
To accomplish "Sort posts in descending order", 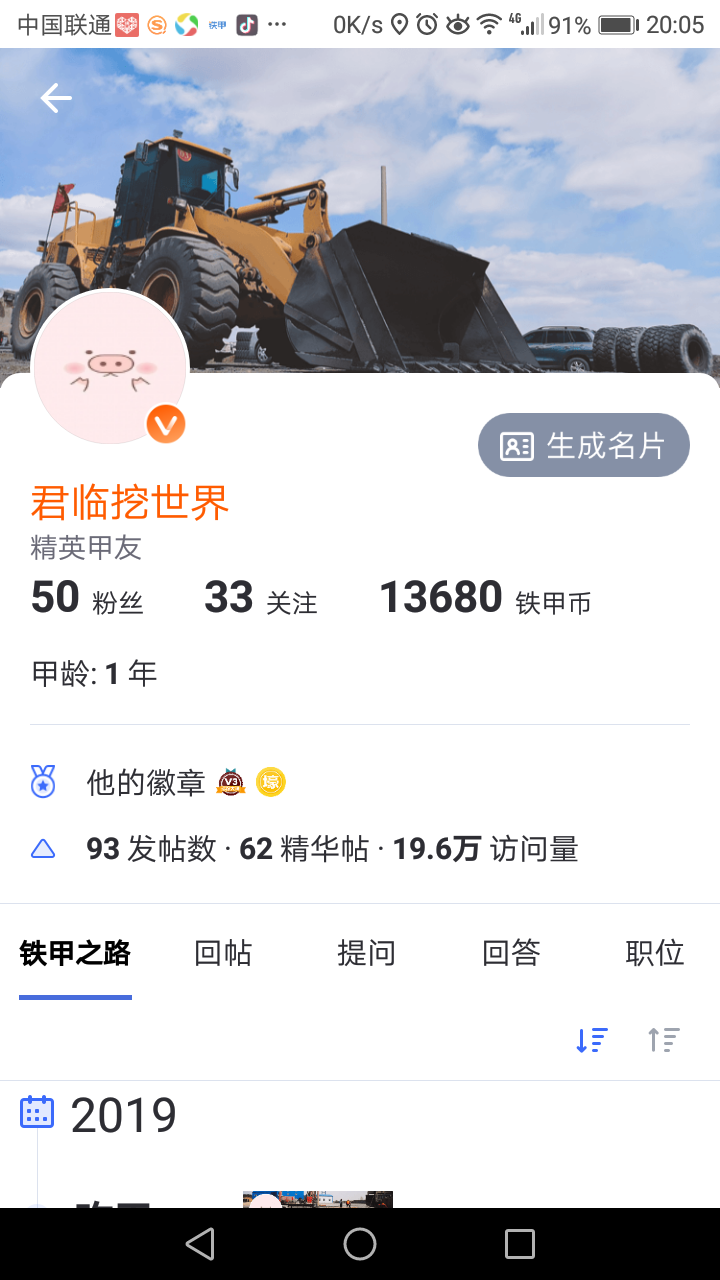I will point(592,1040).
